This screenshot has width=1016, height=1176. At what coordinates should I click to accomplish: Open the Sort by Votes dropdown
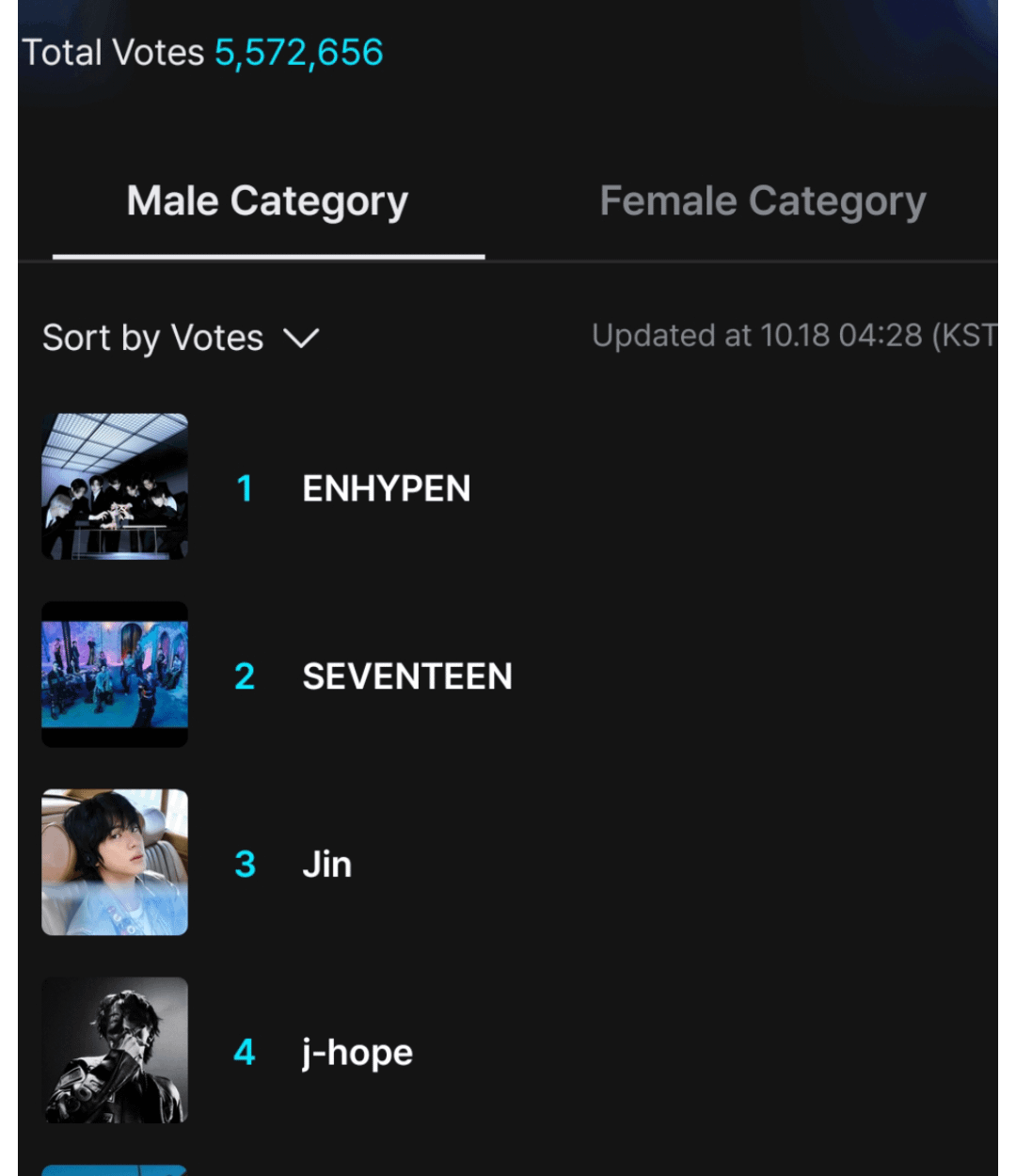tap(152, 338)
